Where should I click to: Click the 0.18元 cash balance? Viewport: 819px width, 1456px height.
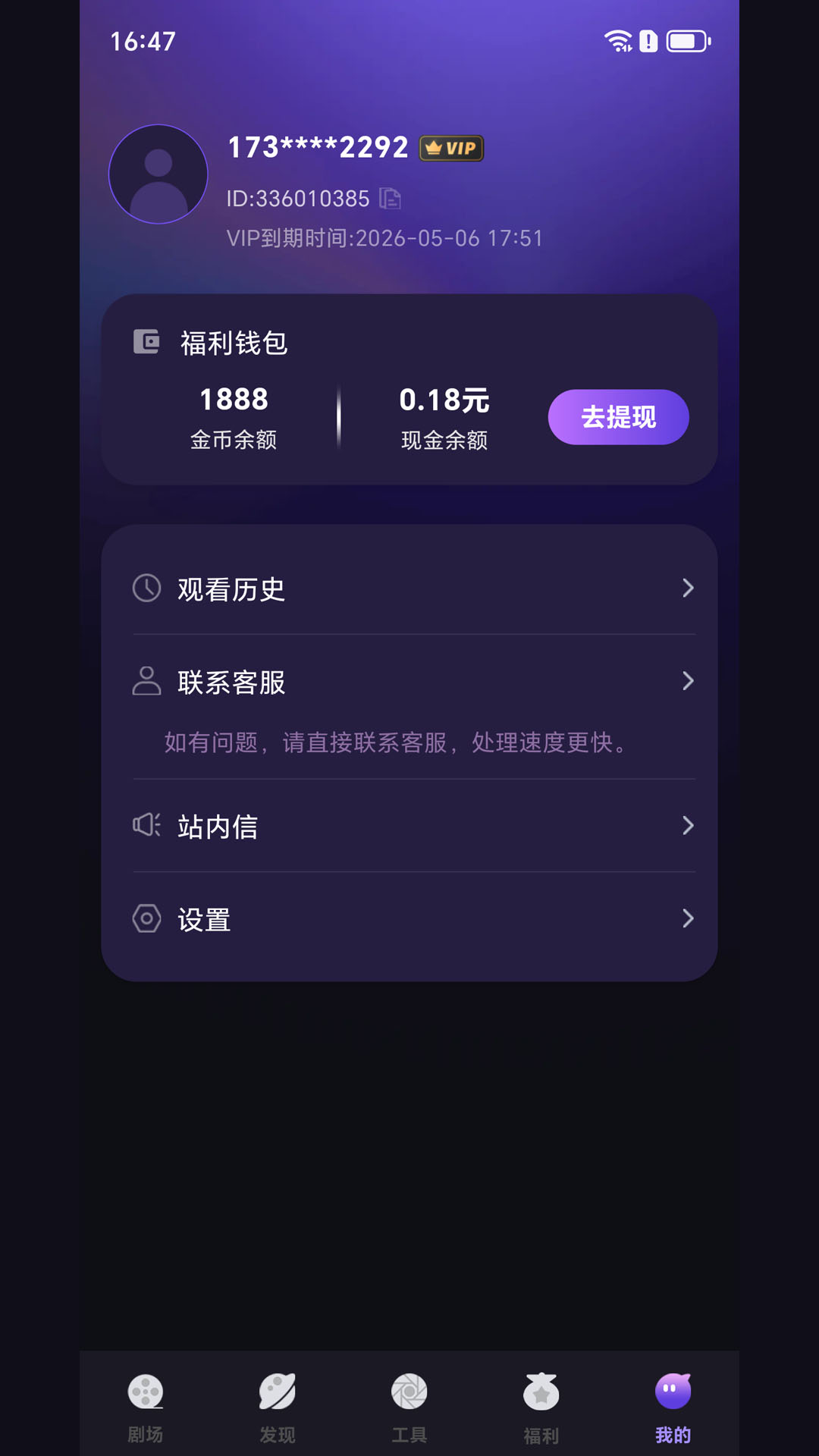444,400
